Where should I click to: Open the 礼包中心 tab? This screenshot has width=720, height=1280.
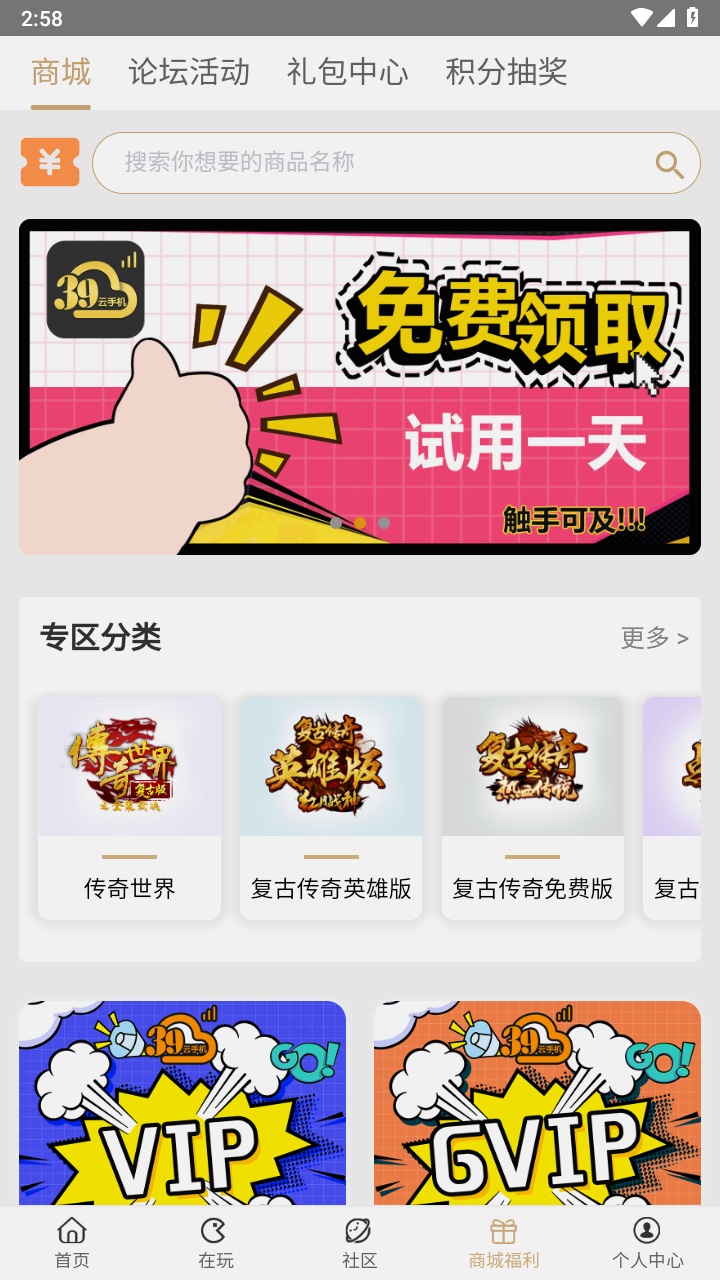point(347,72)
